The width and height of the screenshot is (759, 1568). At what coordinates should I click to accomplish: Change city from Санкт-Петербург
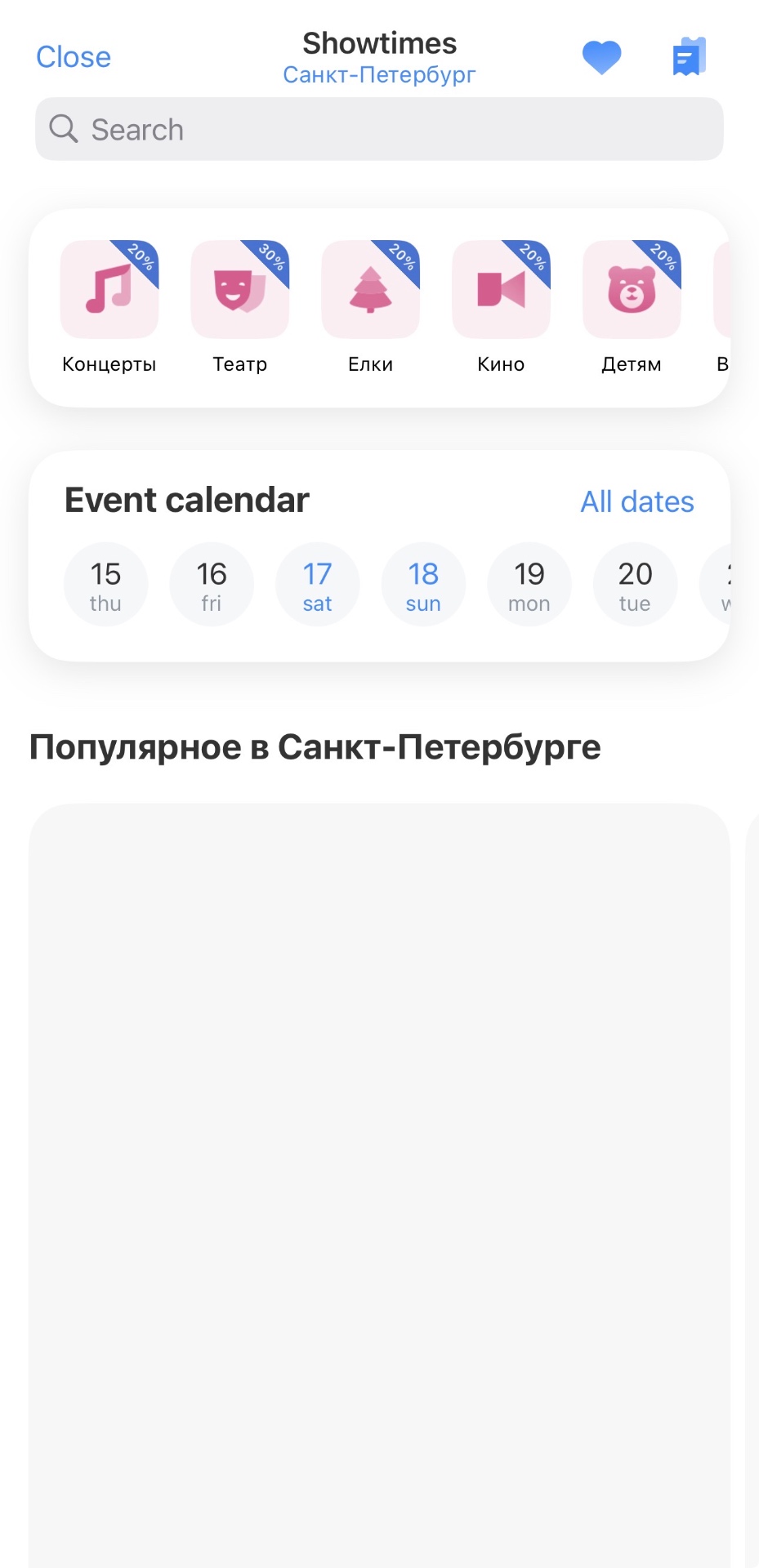[379, 75]
